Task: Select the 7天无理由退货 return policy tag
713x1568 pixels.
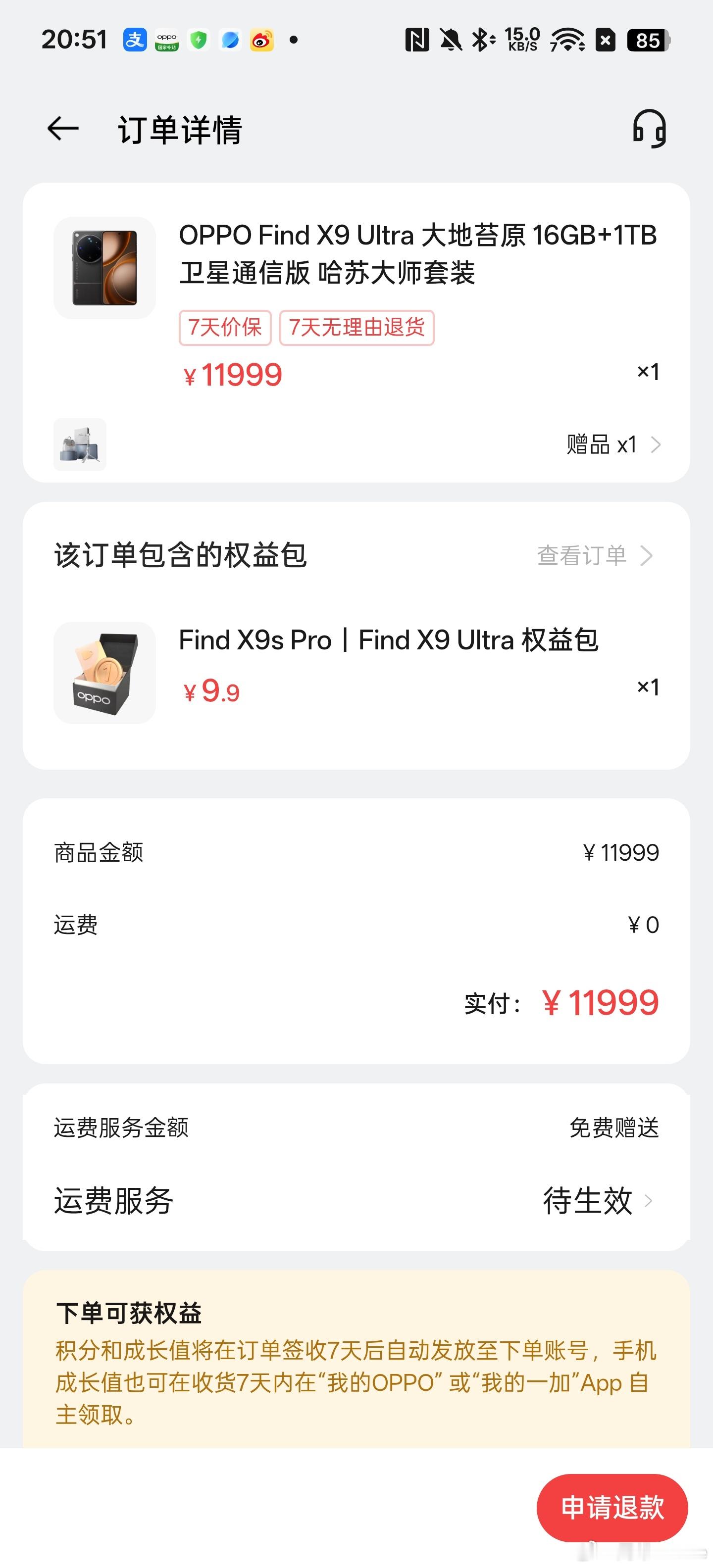Action: 356,328
